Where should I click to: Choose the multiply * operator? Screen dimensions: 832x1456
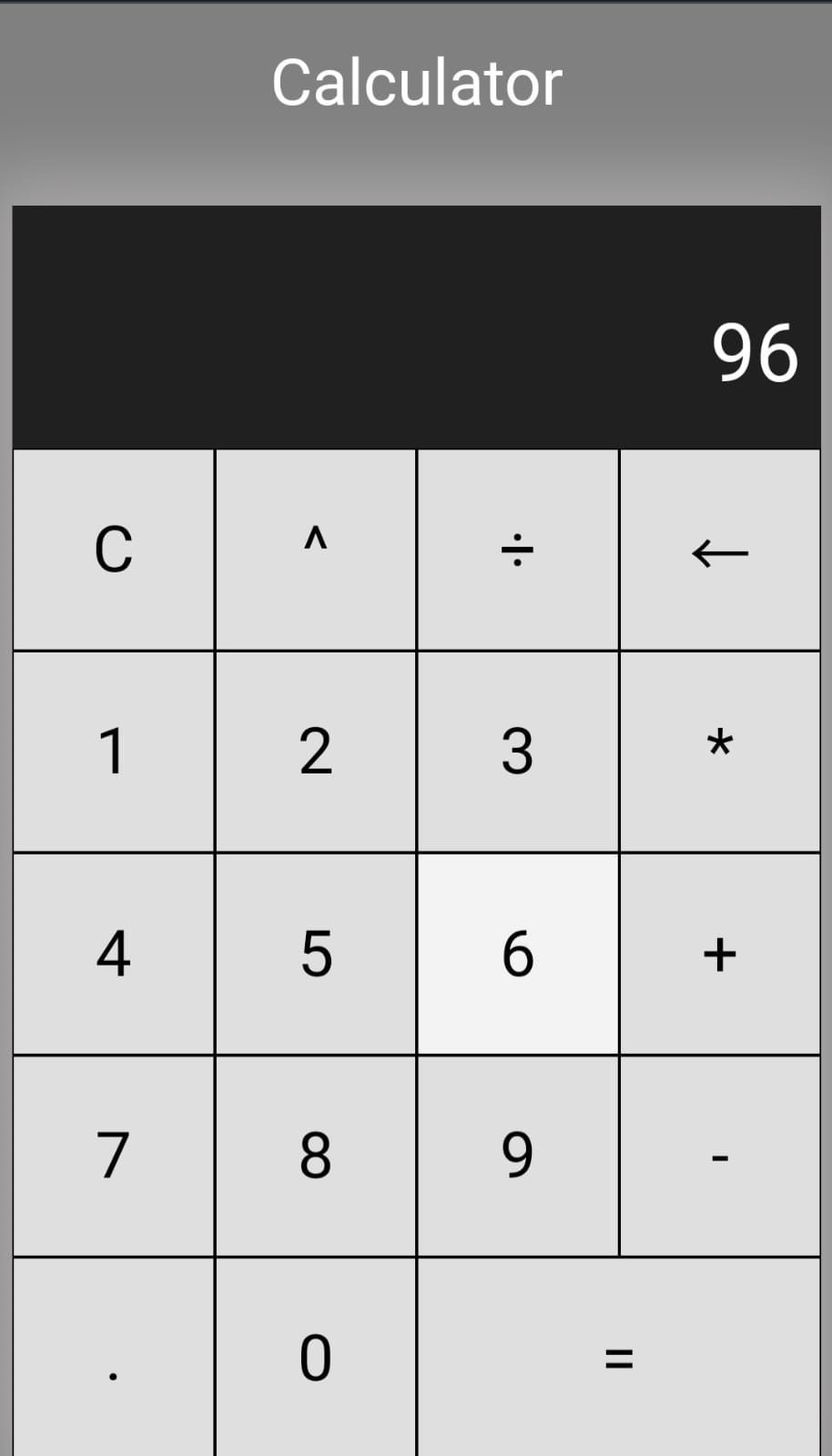tap(720, 753)
